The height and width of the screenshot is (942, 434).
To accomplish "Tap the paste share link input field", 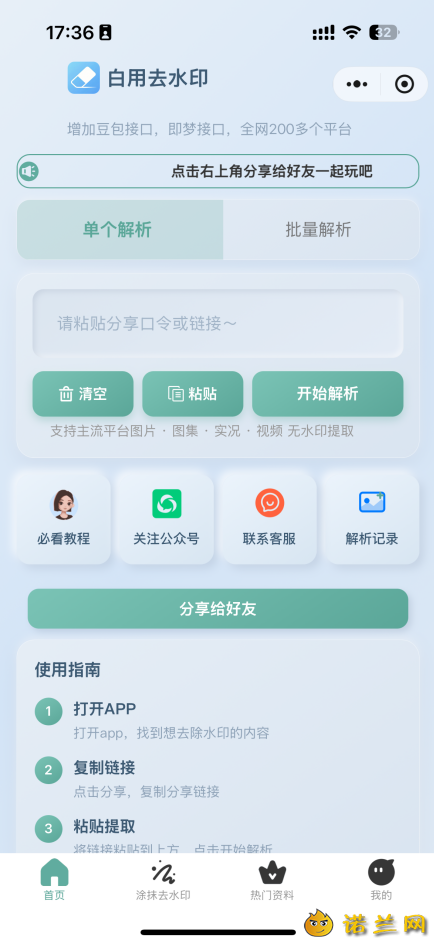I will 218,324.
